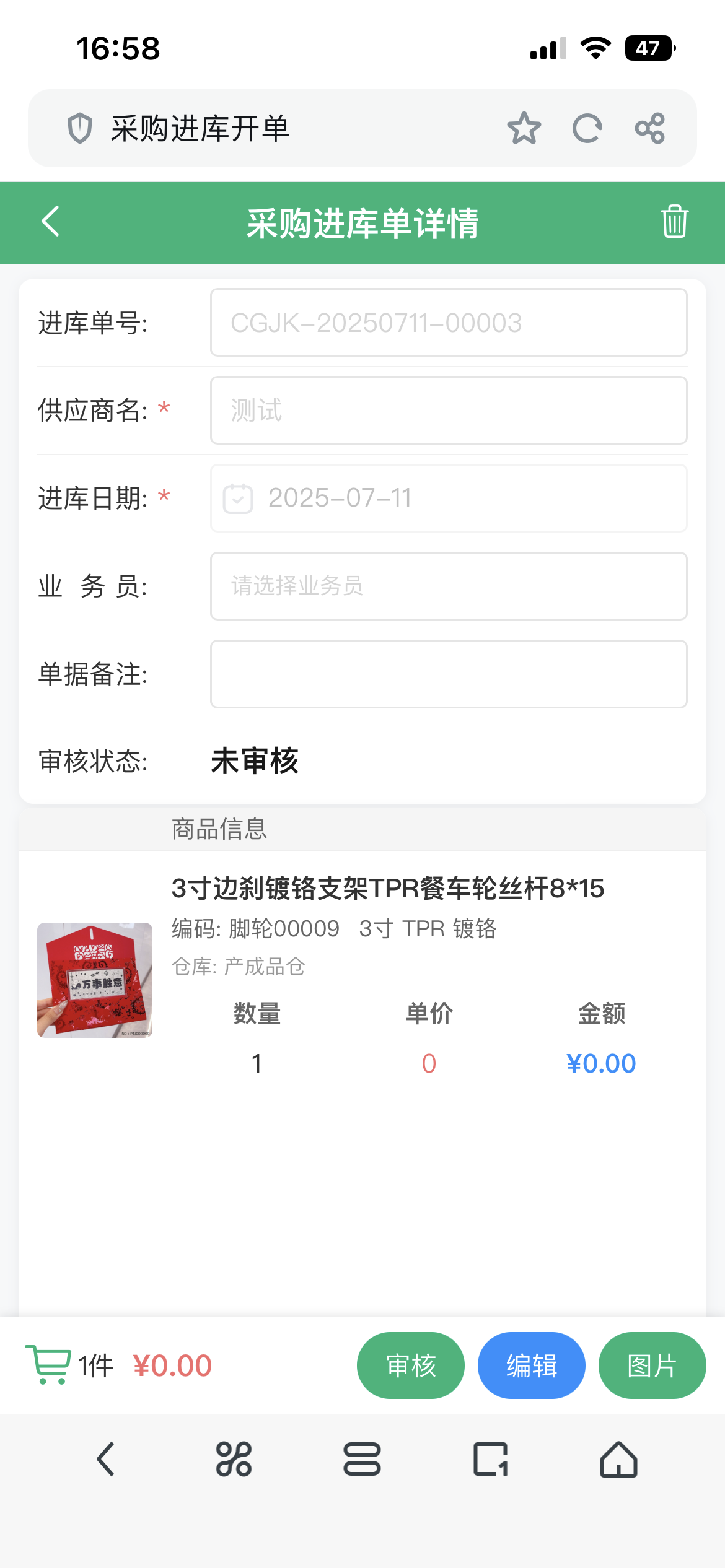Go to browser home page
Viewport: 725px width, 1568px height.
click(618, 1460)
